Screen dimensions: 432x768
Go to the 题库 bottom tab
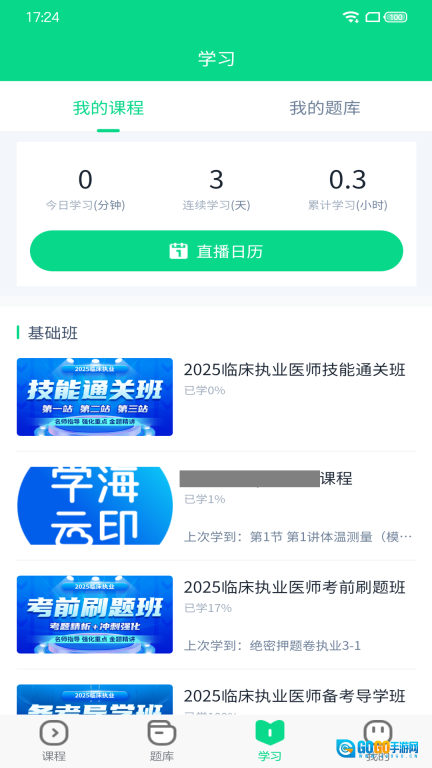click(x=162, y=741)
